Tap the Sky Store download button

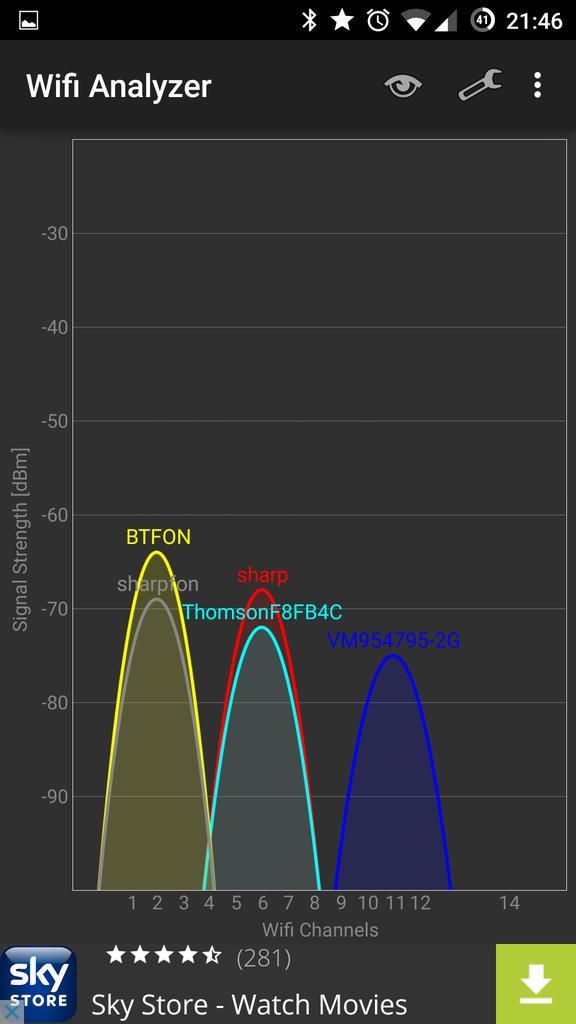536,984
